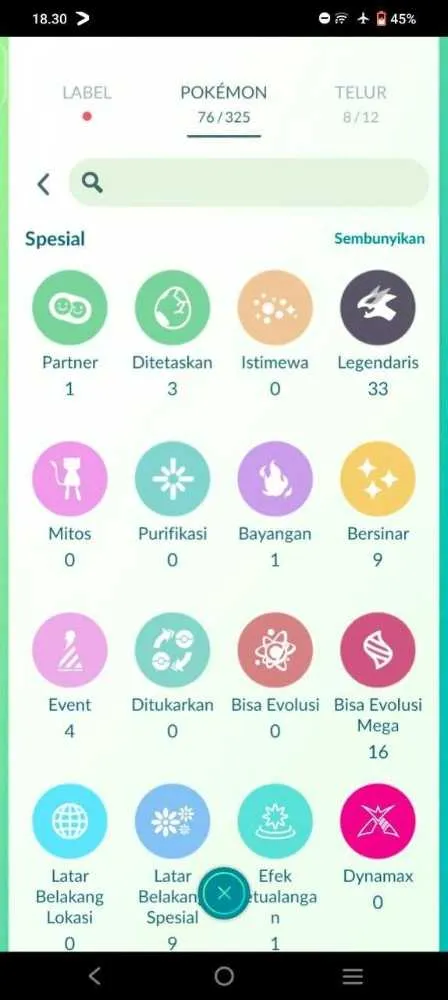
Task: Filter by Bersinar Pokémon
Action: point(378,479)
